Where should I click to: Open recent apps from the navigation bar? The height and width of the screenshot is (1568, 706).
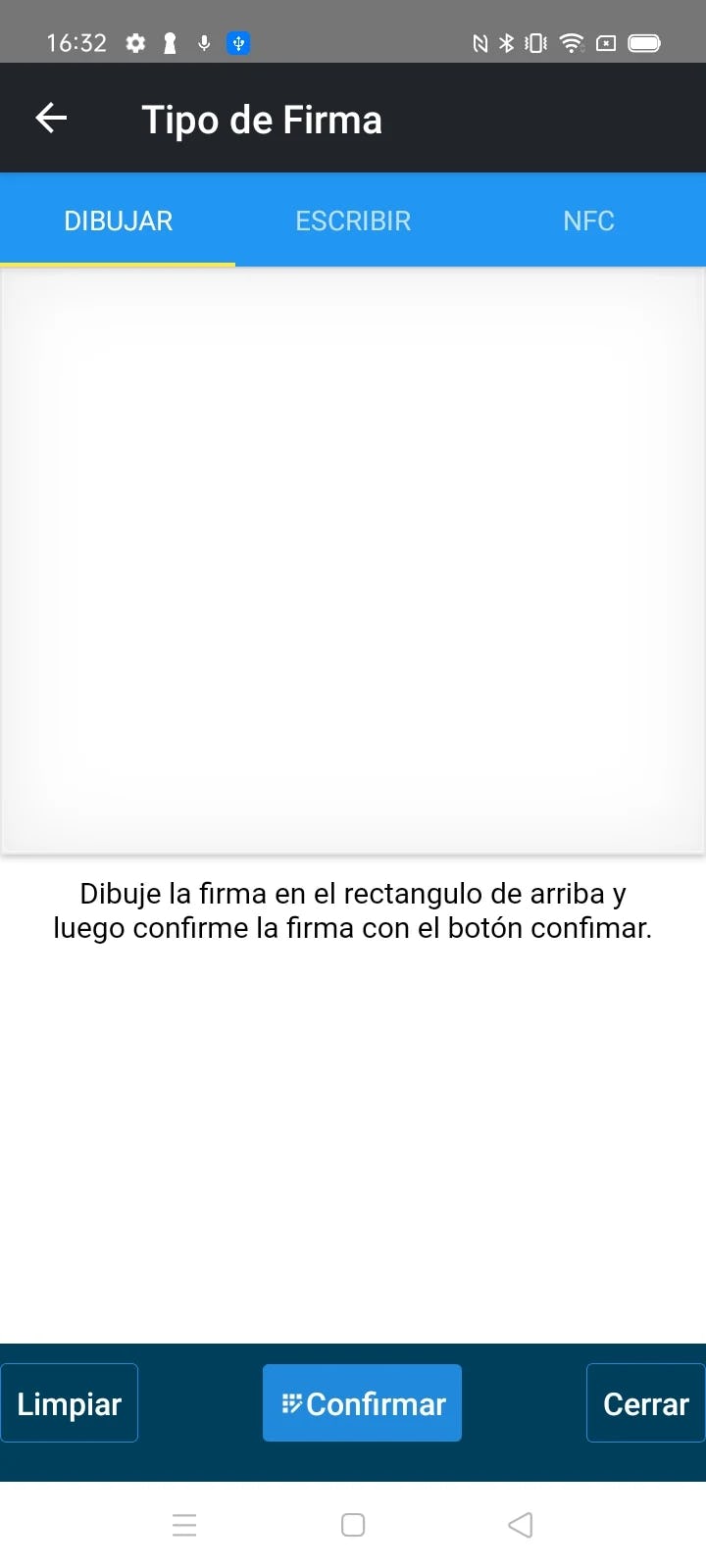coord(184,1525)
